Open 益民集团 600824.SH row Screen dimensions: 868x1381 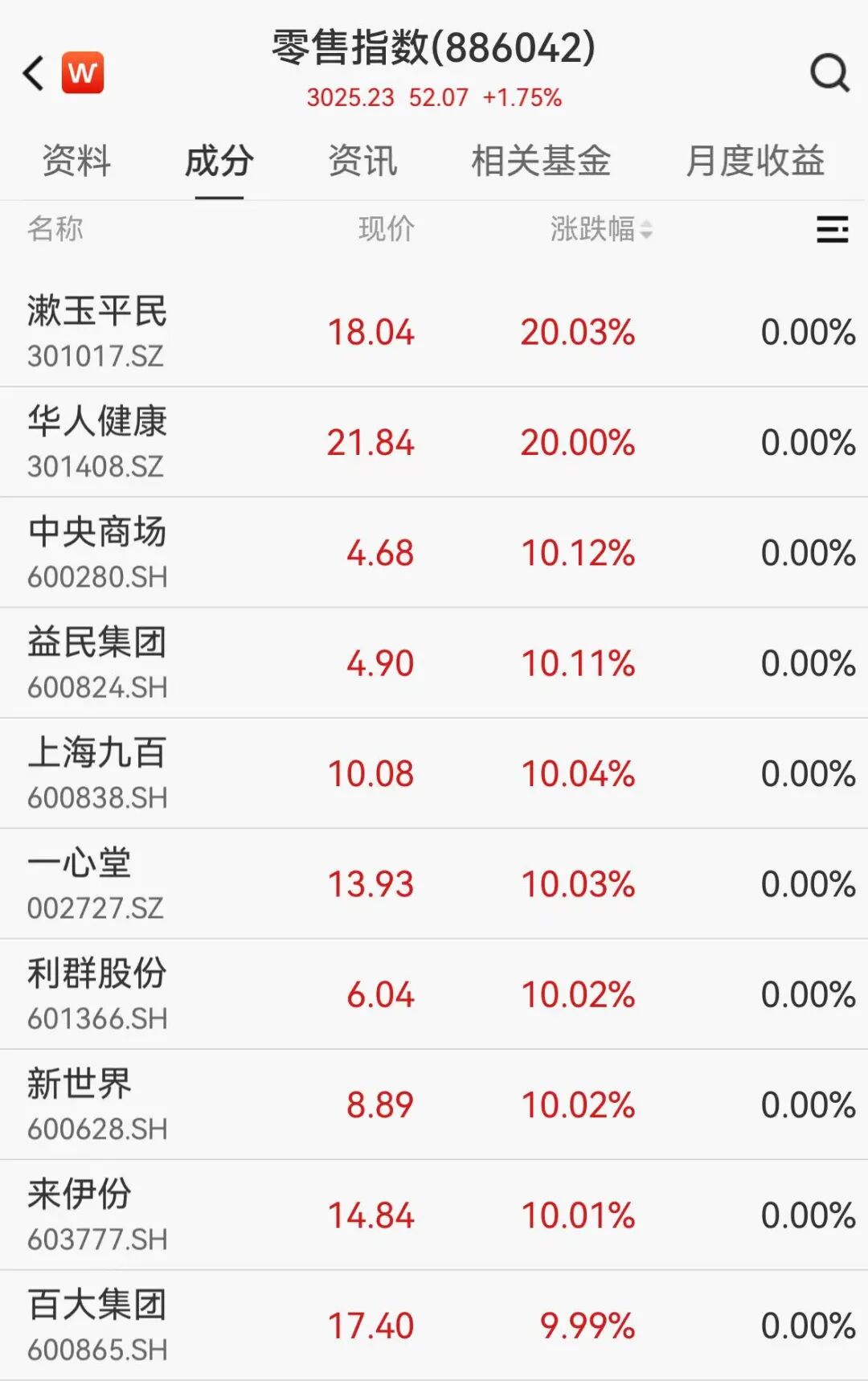click(x=96, y=663)
